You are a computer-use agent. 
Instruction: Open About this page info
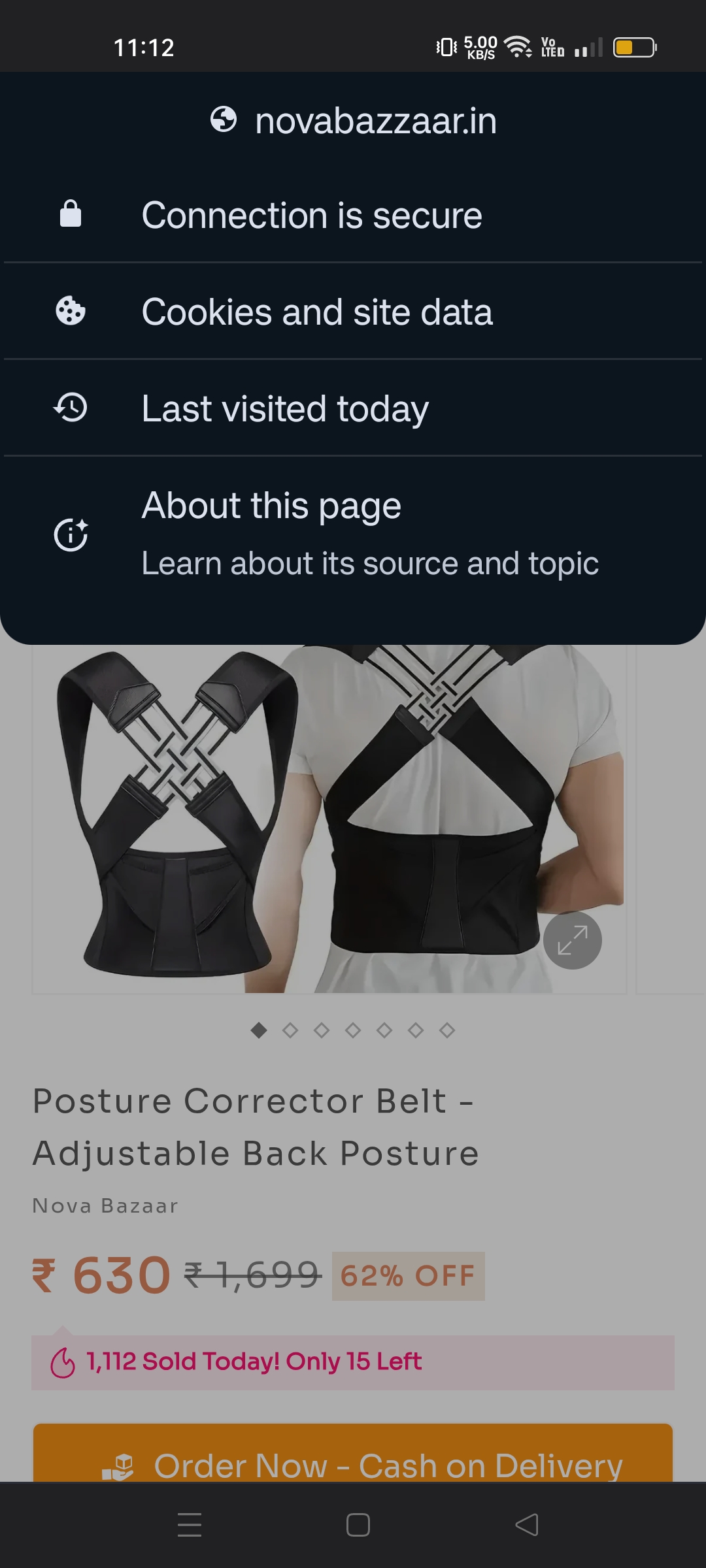pyautogui.click(x=353, y=534)
